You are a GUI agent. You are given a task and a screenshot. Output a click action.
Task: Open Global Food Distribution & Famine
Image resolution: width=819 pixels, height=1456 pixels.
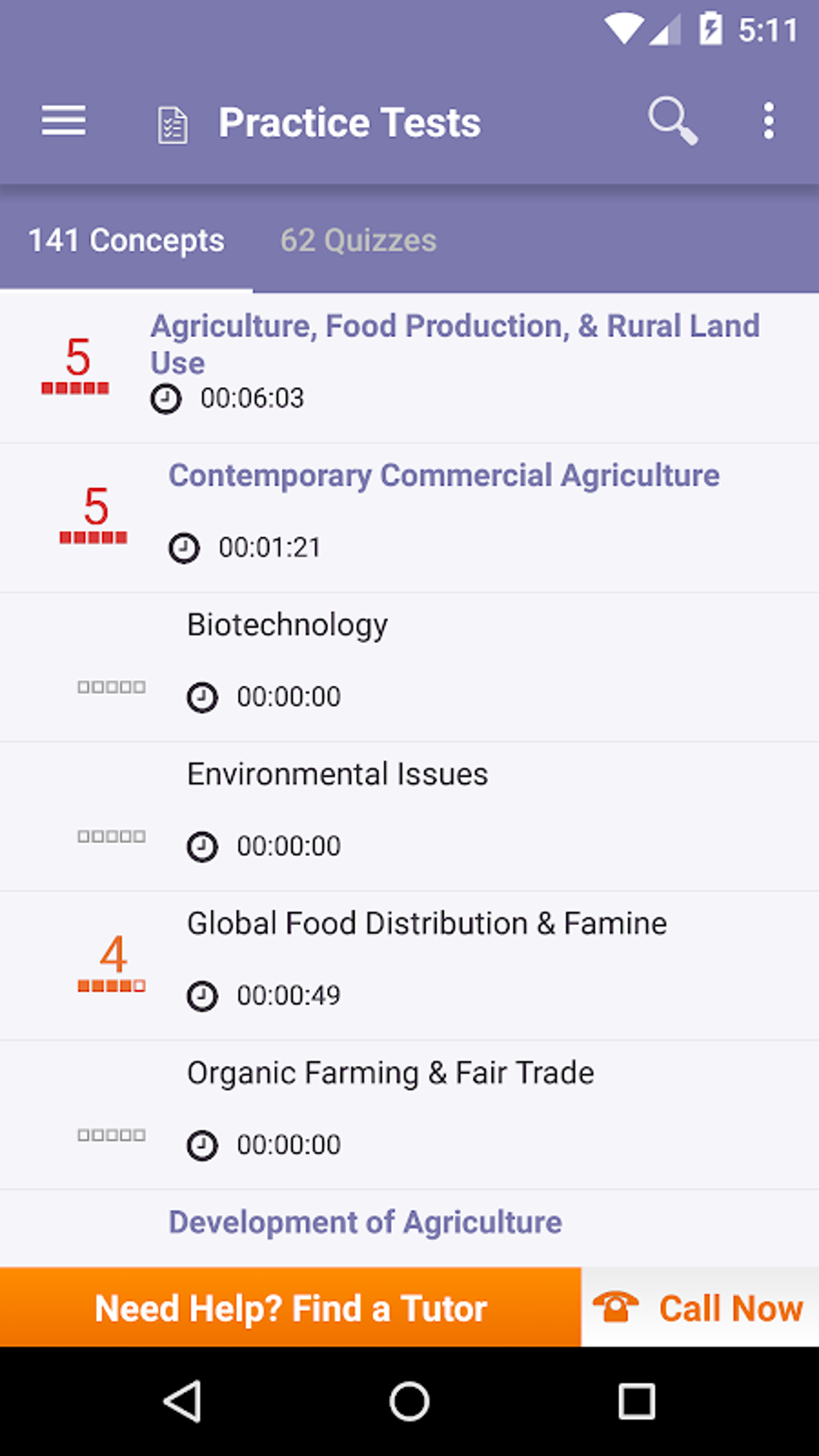[x=409, y=967]
